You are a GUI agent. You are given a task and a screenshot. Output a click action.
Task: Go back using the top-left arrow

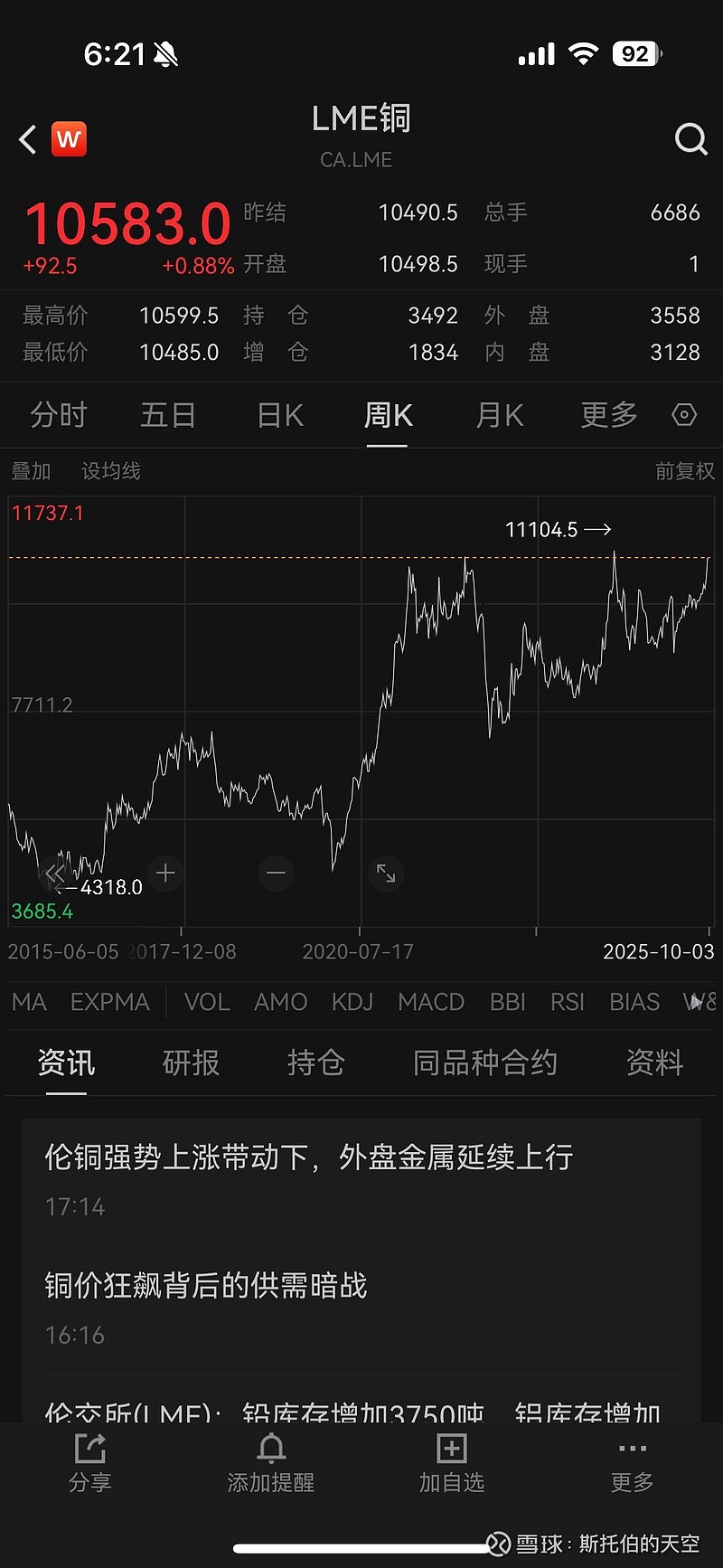[x=28, y=139]
